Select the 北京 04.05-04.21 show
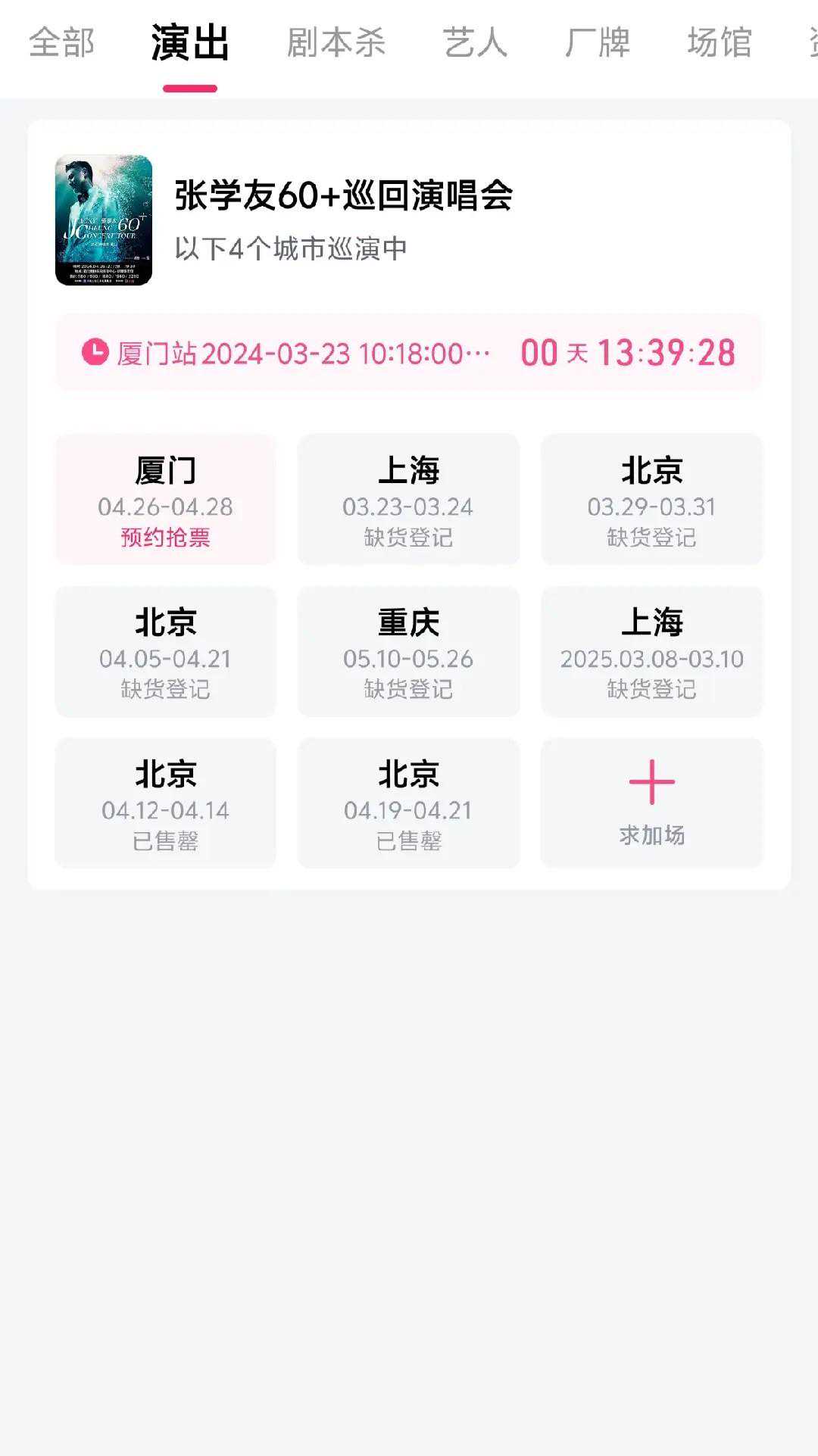Screen dimensions: 818x1456 [166, 652]
